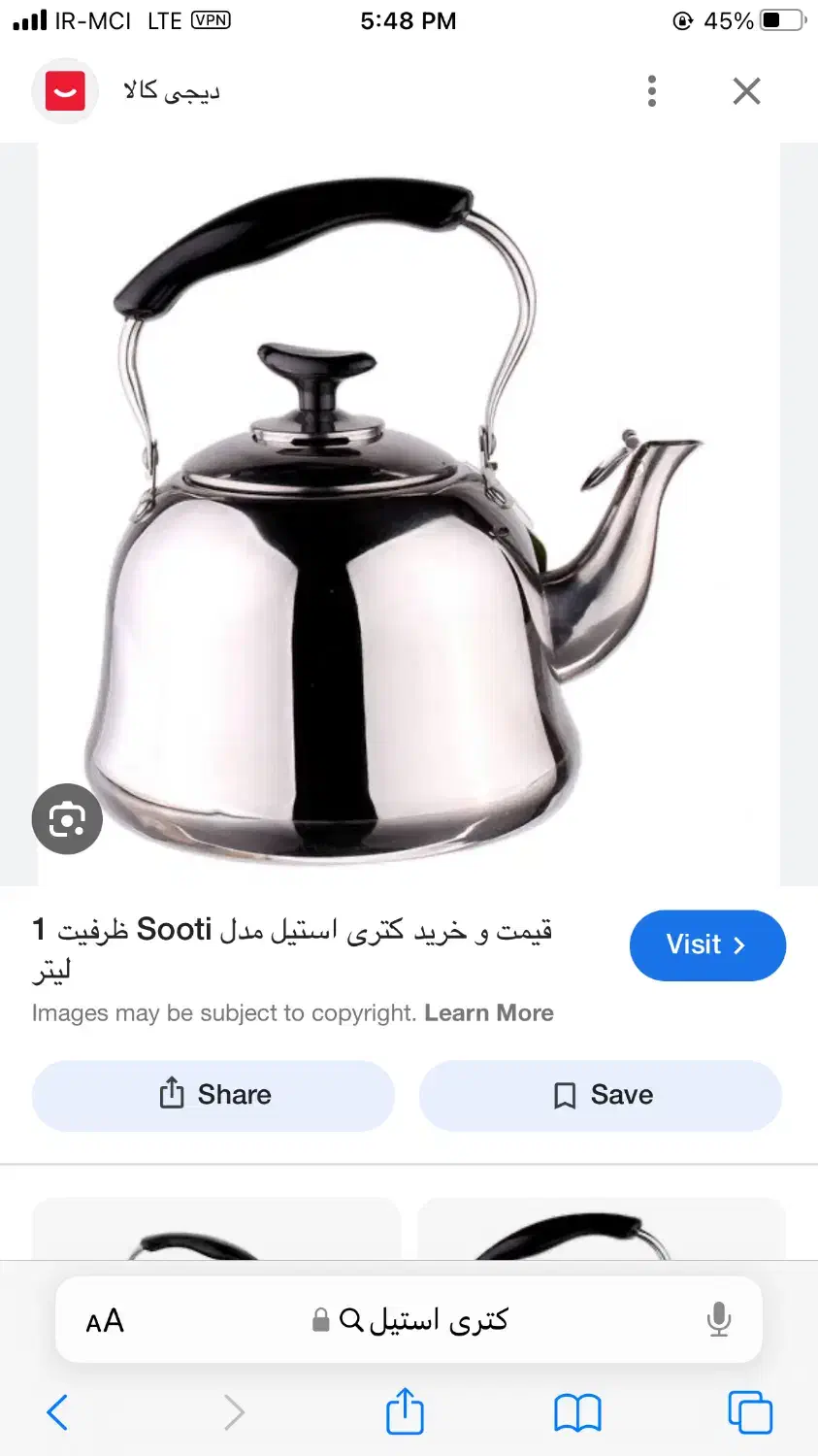Open the kettle image in full
The height and width of the screenshot is (1456, 818).
pos(408,514)
